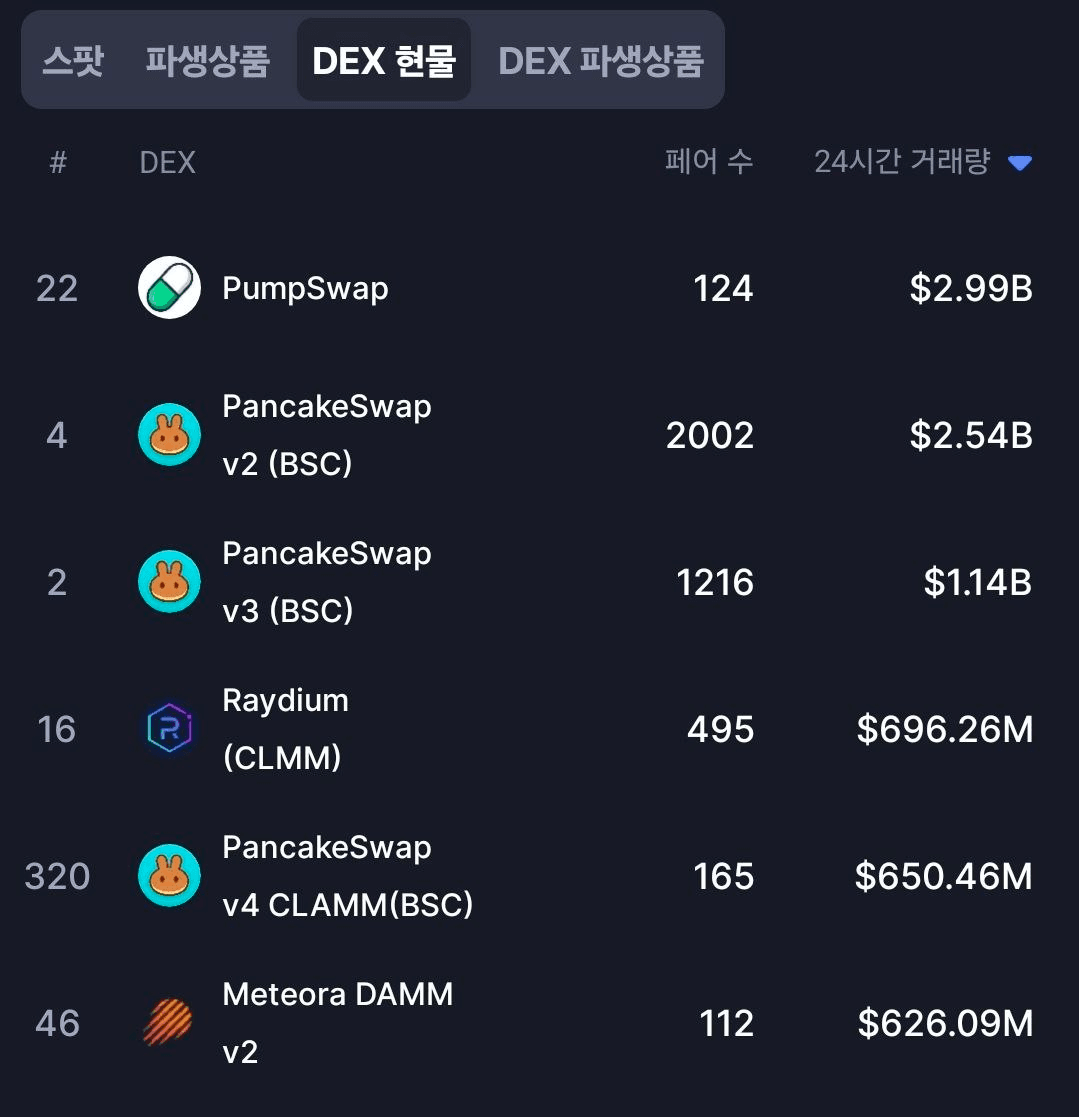Screen dimensions: 1079x1117
Task: Sort by 페어 수 column
Action: [708, 162]
